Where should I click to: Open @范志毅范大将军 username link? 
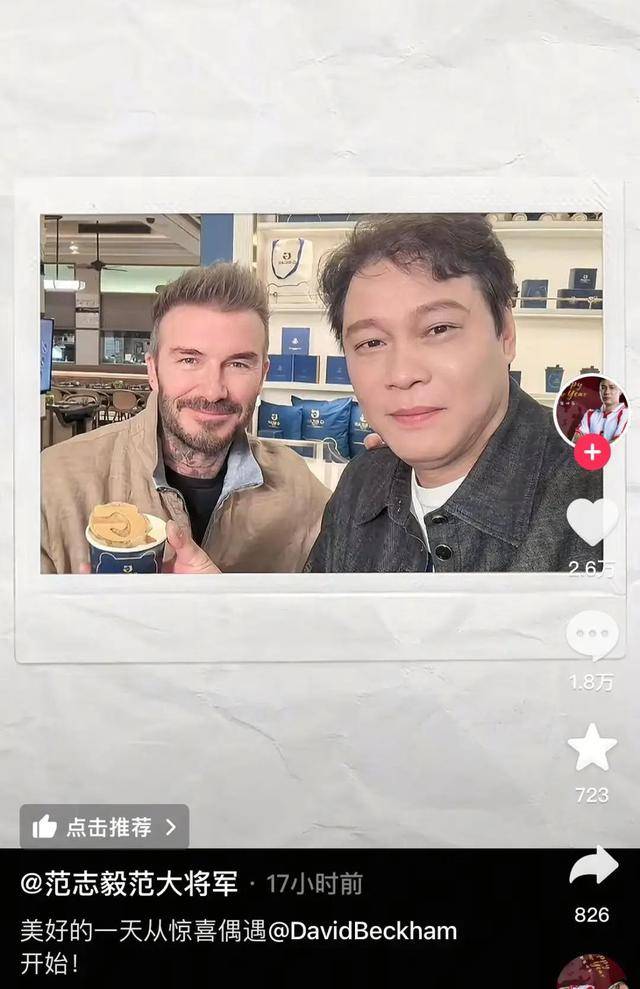129,885
